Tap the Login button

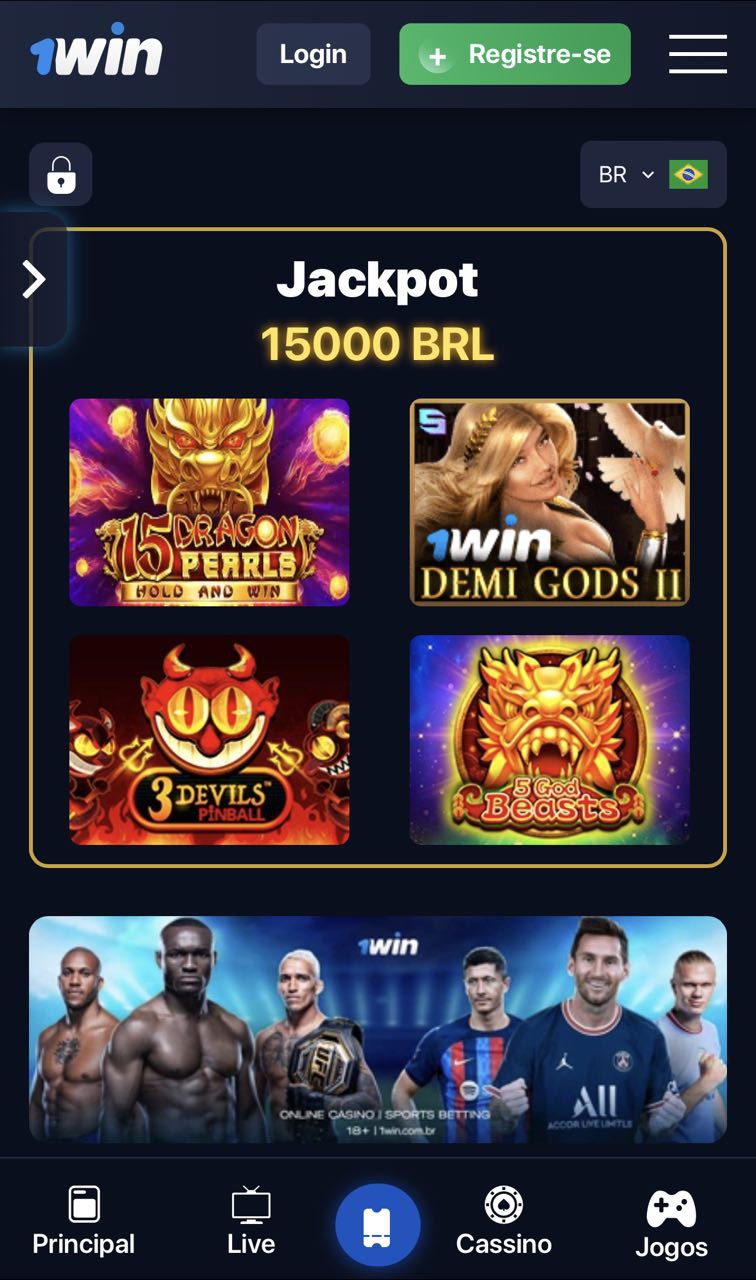click(x=313, y=54)
